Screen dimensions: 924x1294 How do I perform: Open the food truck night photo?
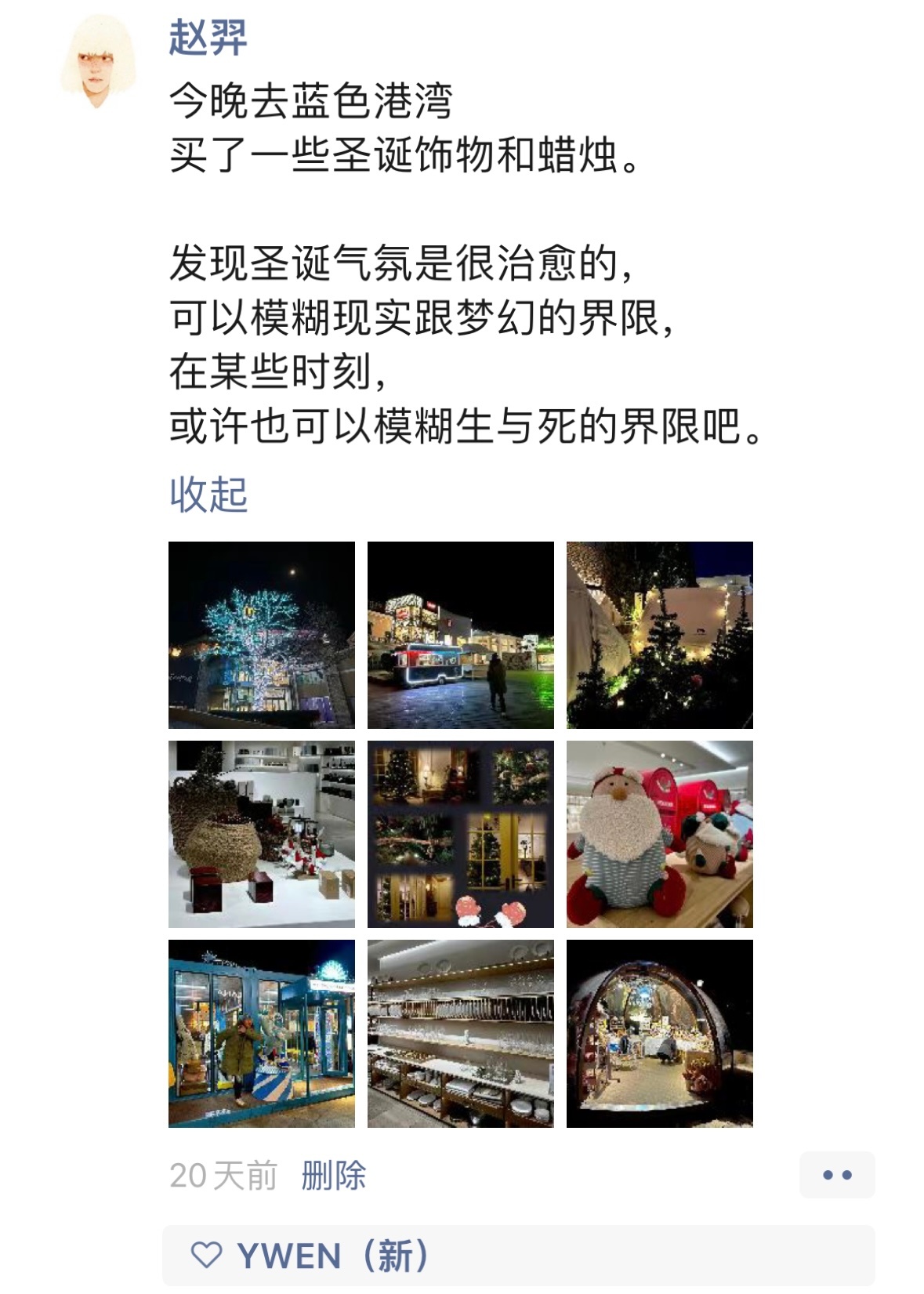pyautogui.click(x=460, y=635)
